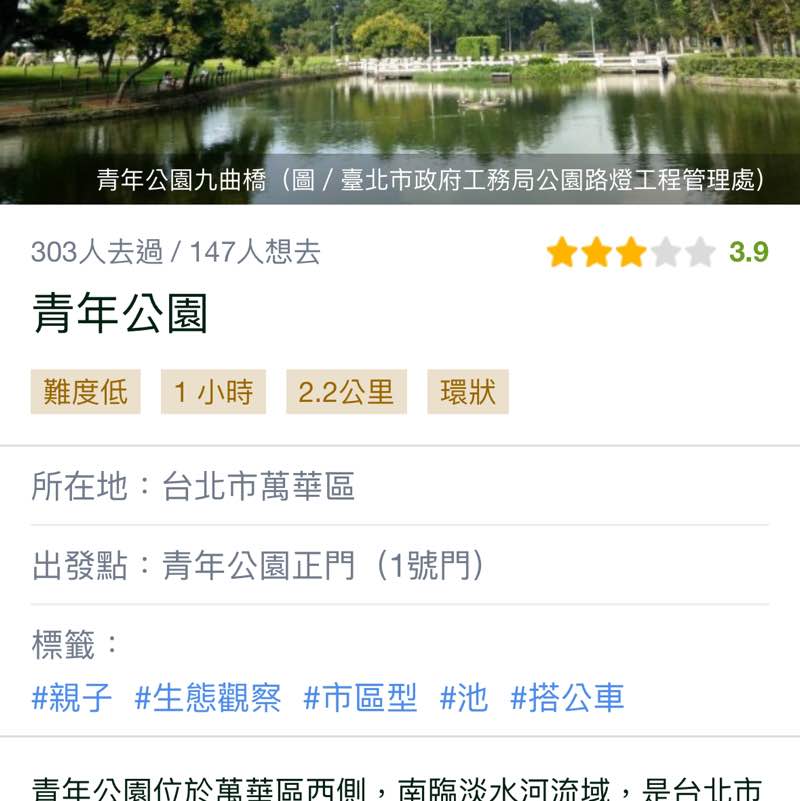Screen dimensions: 800x801
Task: Click the 147人想去 wishlist count
Action: pos(255,253)
